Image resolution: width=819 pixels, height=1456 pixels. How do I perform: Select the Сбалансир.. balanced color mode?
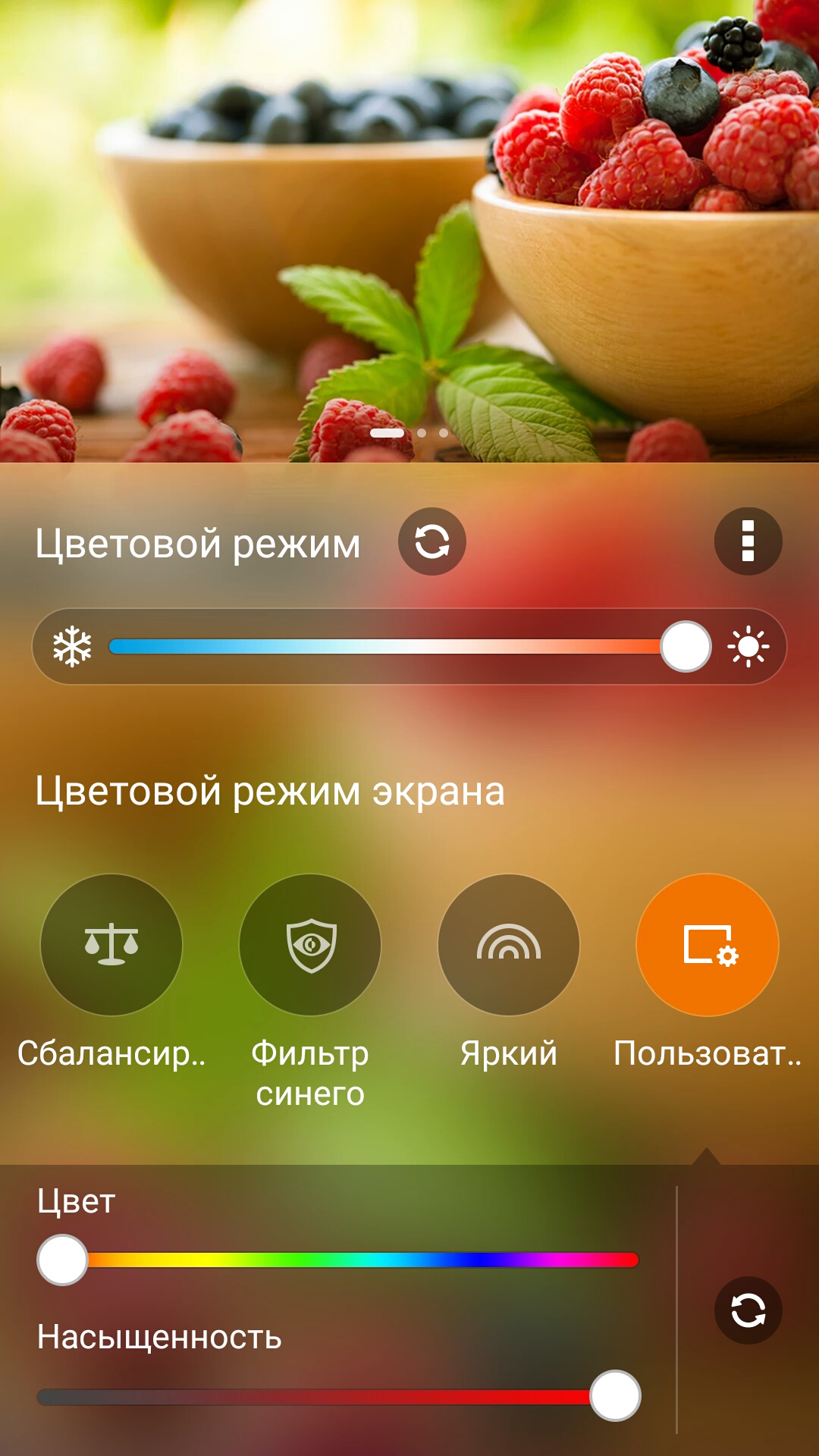pos(111,945)
